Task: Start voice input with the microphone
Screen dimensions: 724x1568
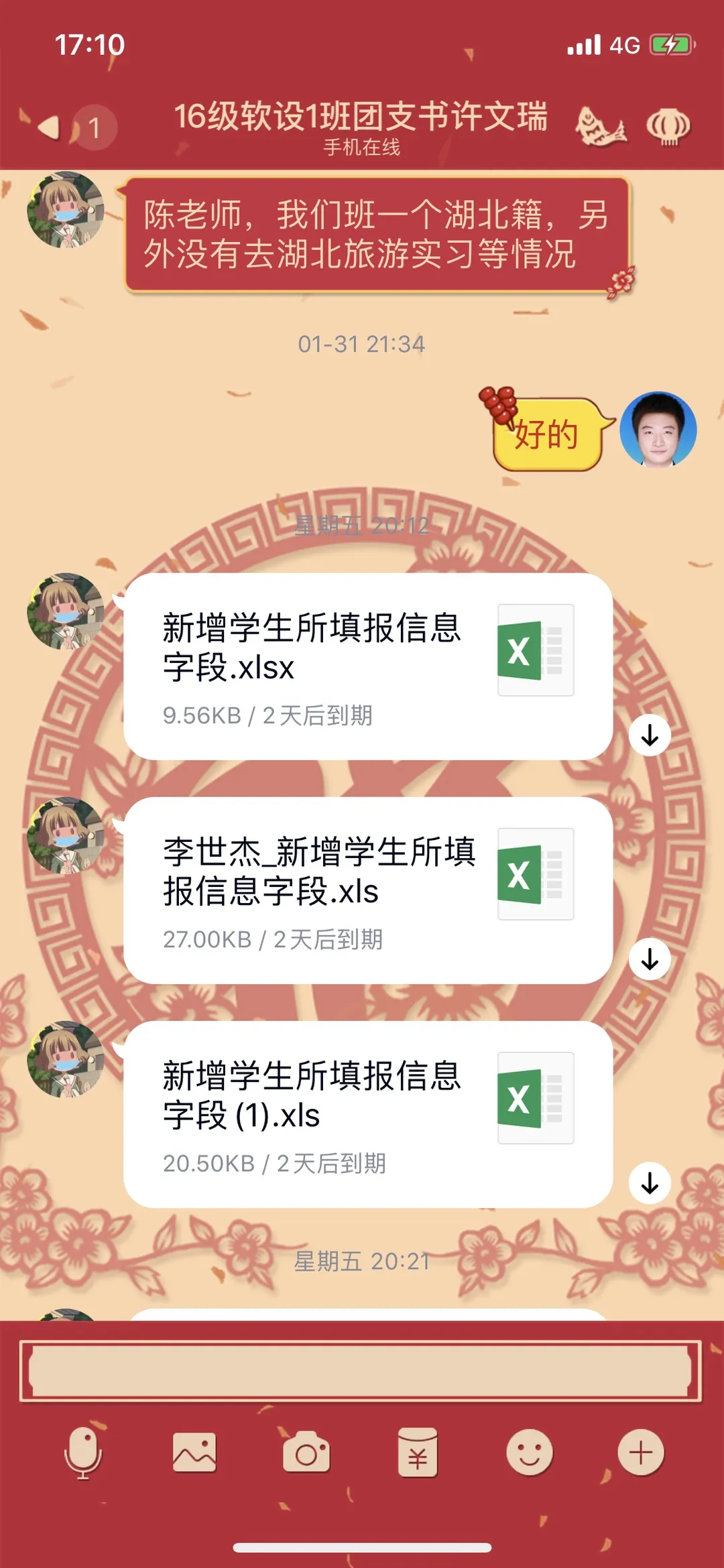Action: (83, 1453)
